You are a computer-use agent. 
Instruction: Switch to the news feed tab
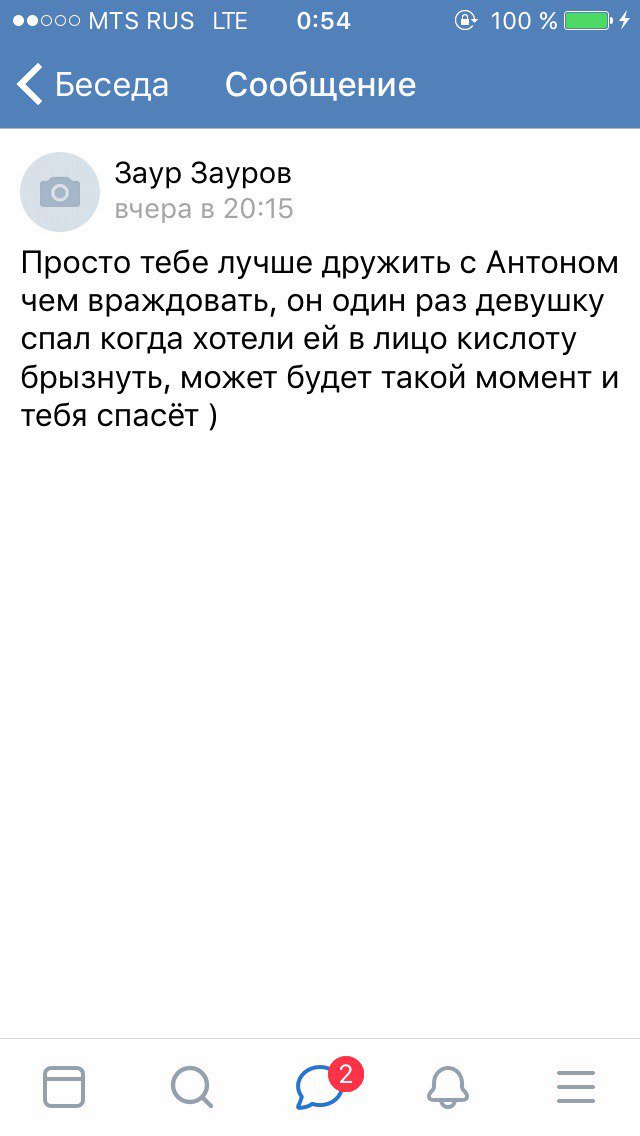tap(64, 1087)
